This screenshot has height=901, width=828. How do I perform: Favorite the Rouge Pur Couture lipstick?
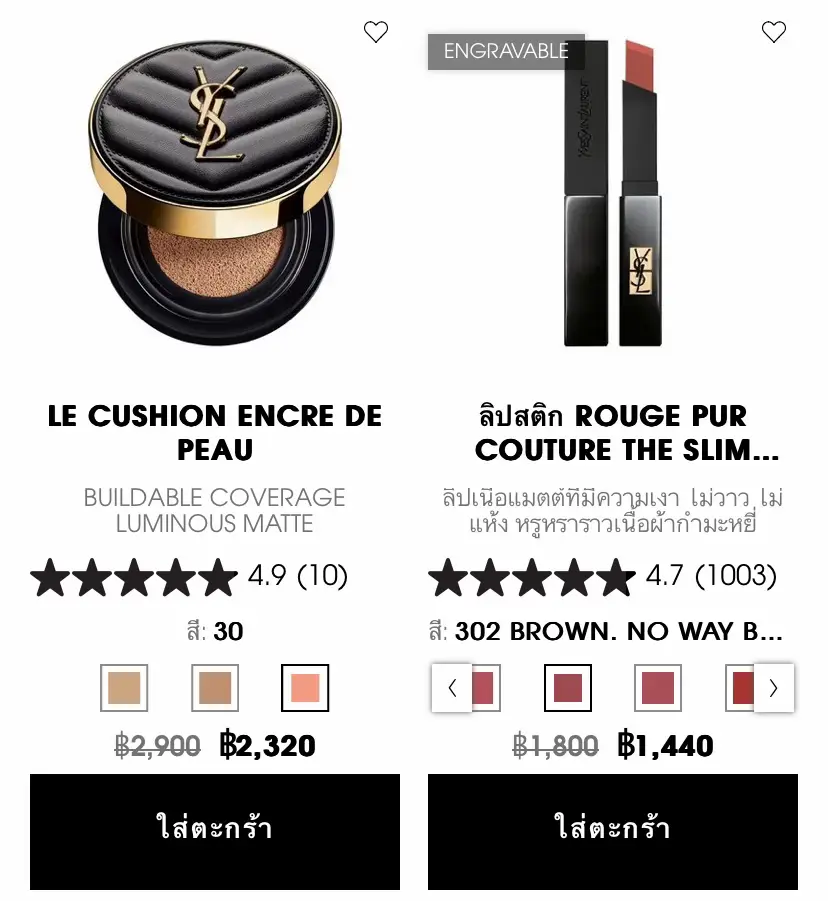[772, 32]
